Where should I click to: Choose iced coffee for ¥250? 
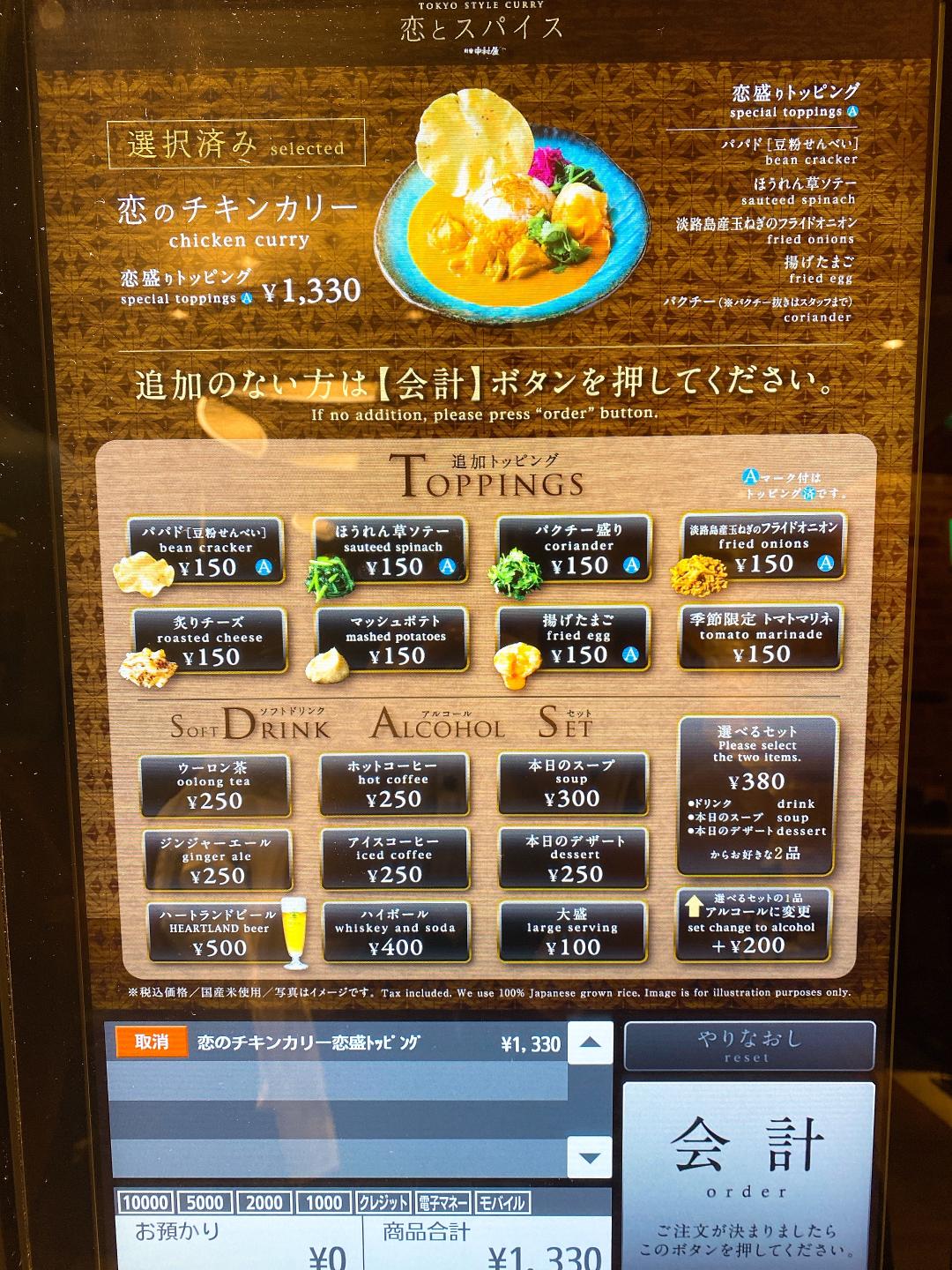click(394, 858)
